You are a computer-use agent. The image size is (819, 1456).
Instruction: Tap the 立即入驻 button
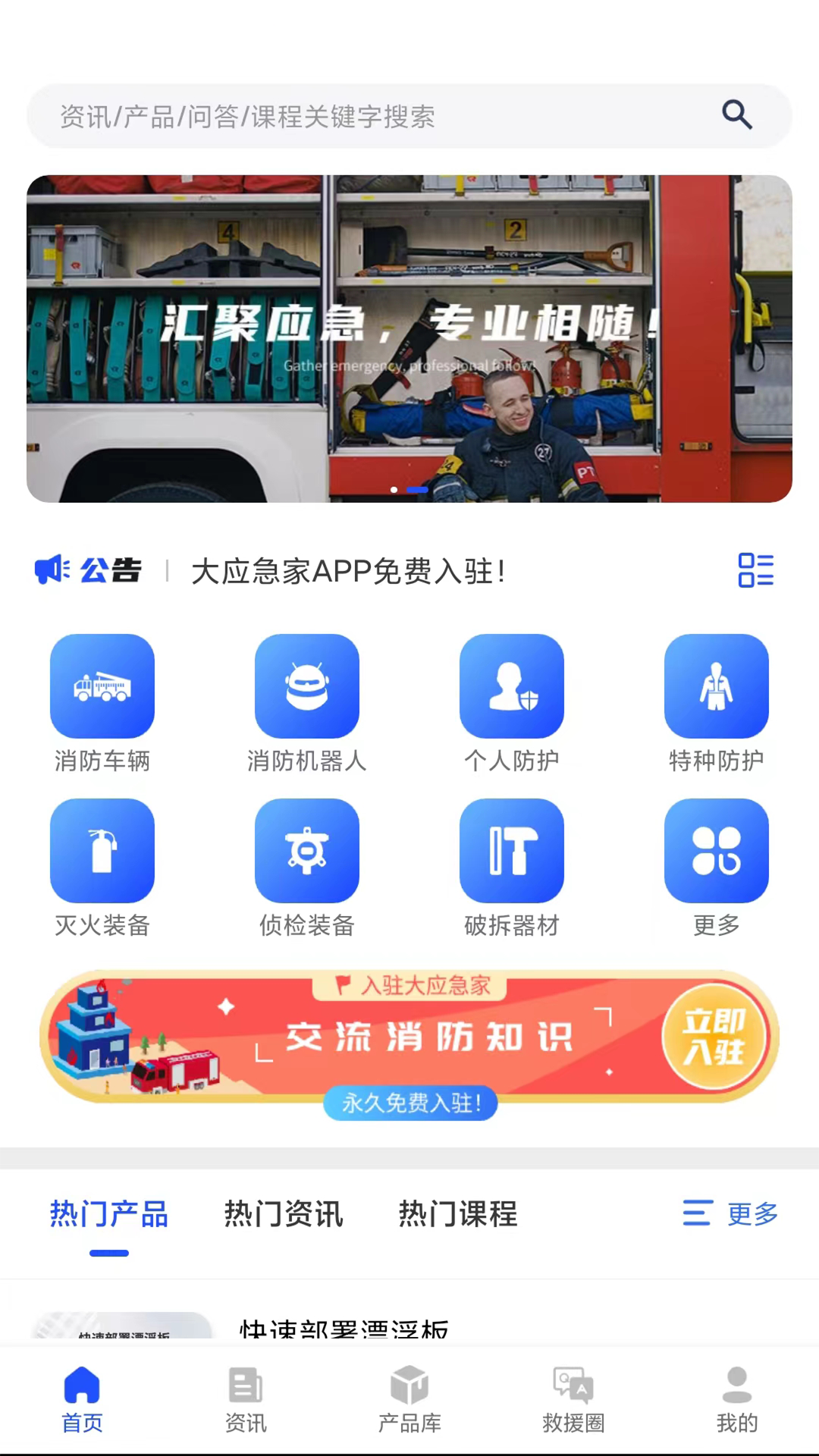point(714,1036)
